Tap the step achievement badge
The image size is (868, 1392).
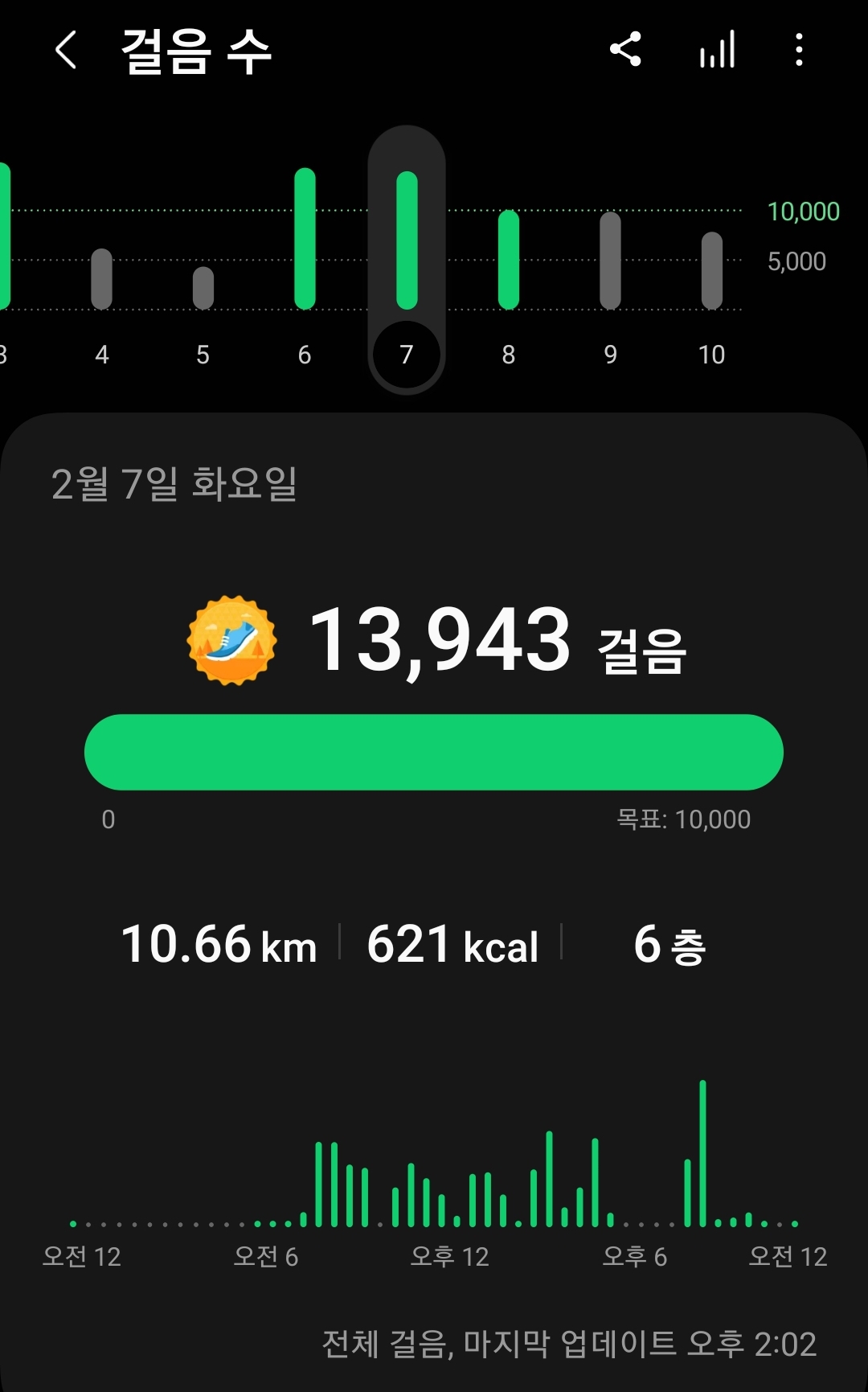[x=232, y=641]
